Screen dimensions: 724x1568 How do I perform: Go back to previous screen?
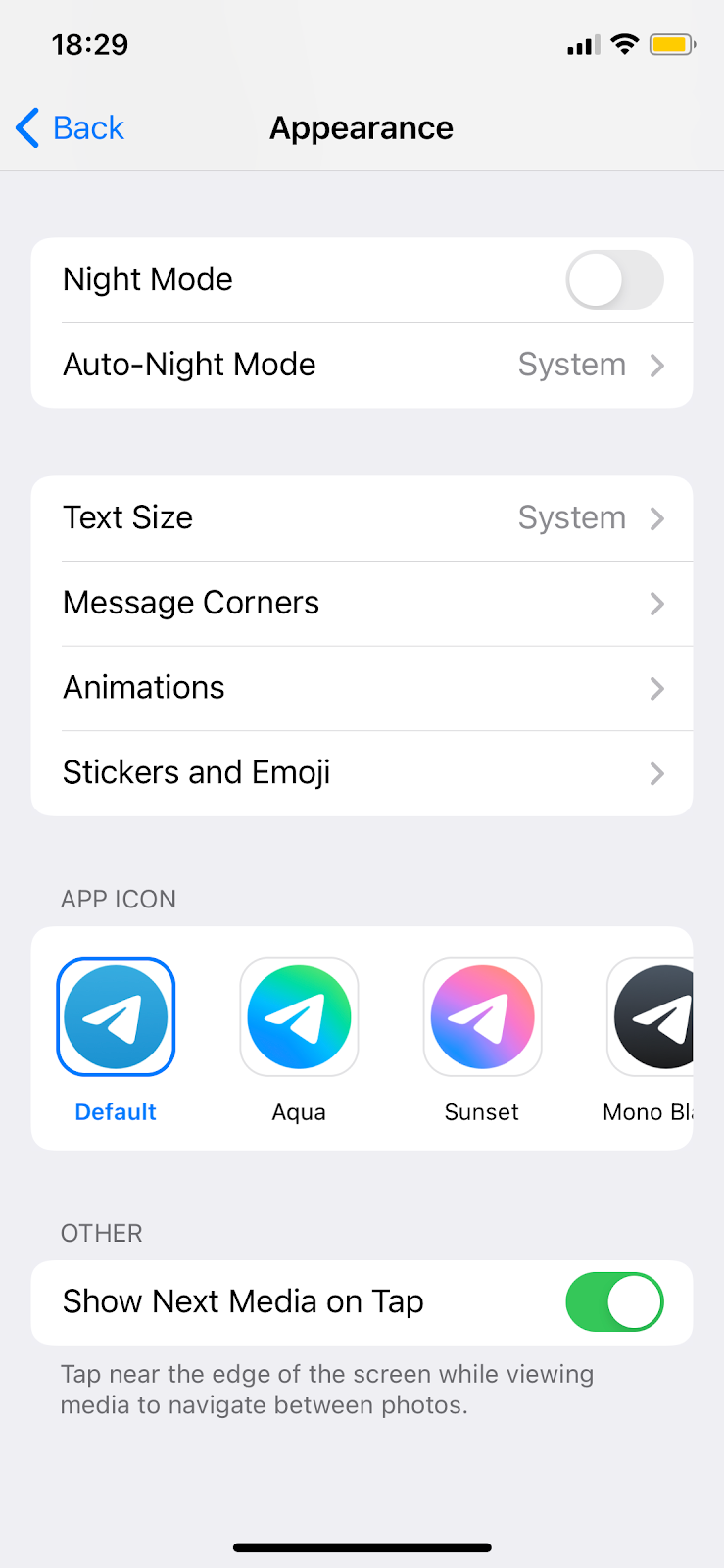tap(69, 127)
